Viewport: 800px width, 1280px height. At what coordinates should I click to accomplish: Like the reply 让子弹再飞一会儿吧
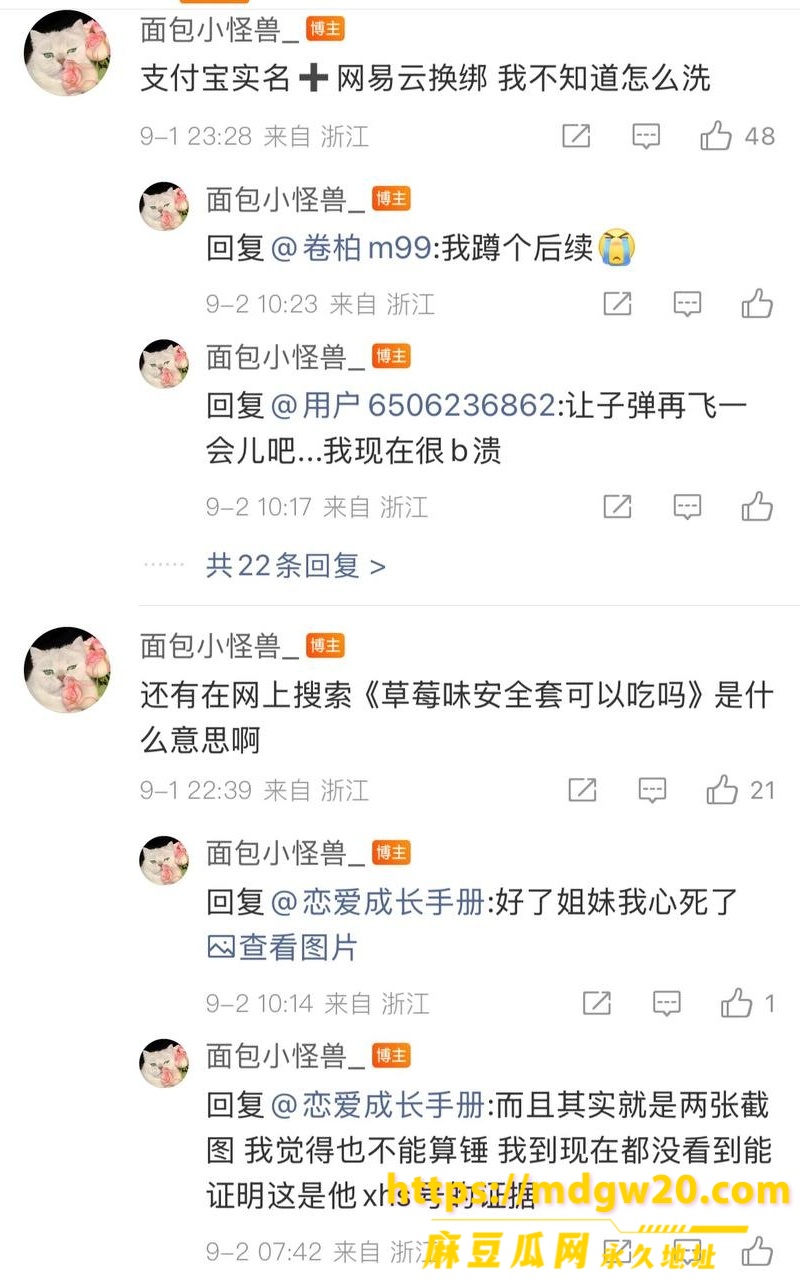point(757,507)
